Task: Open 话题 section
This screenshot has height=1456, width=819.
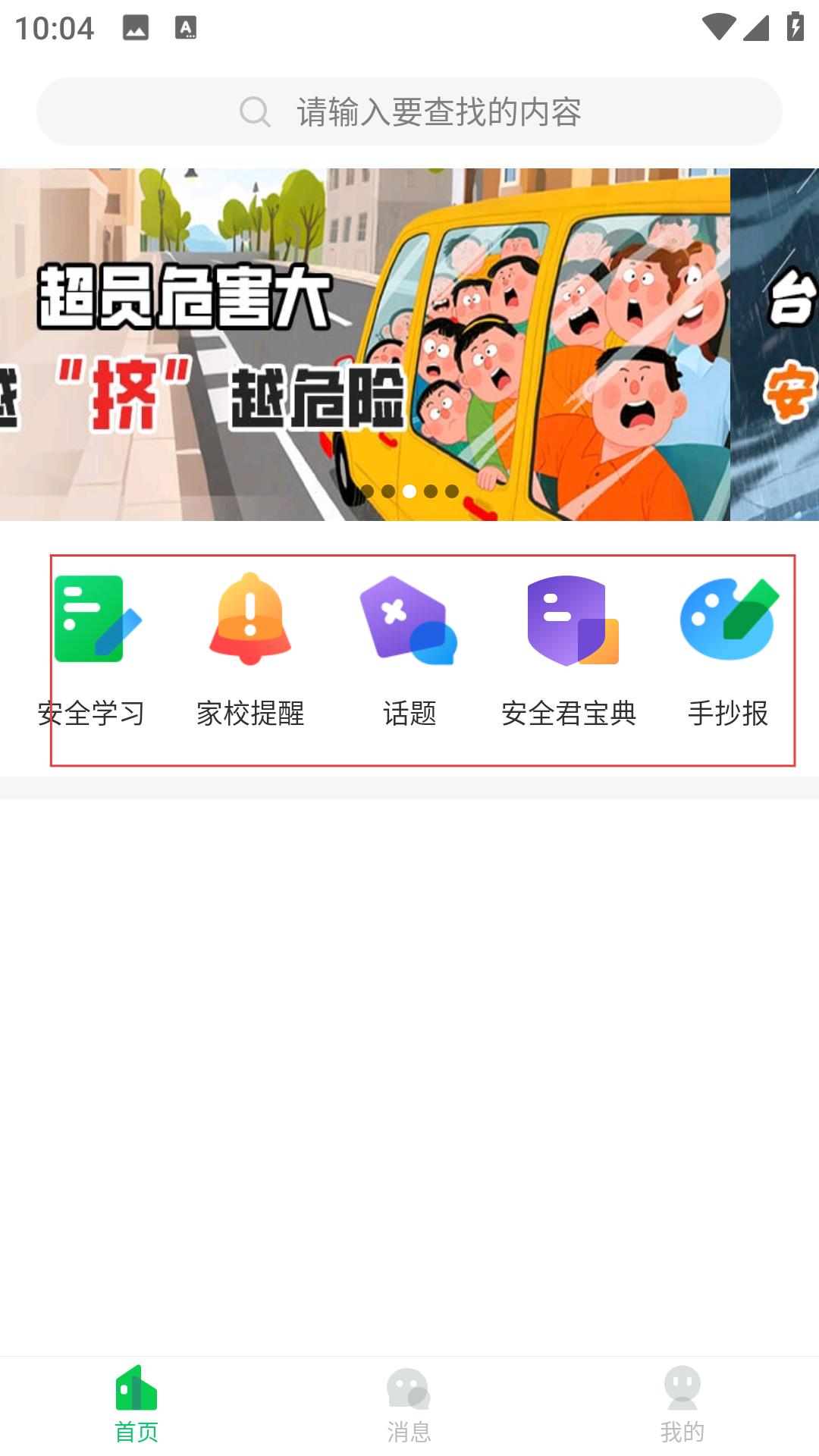Action: coord(409,650)
